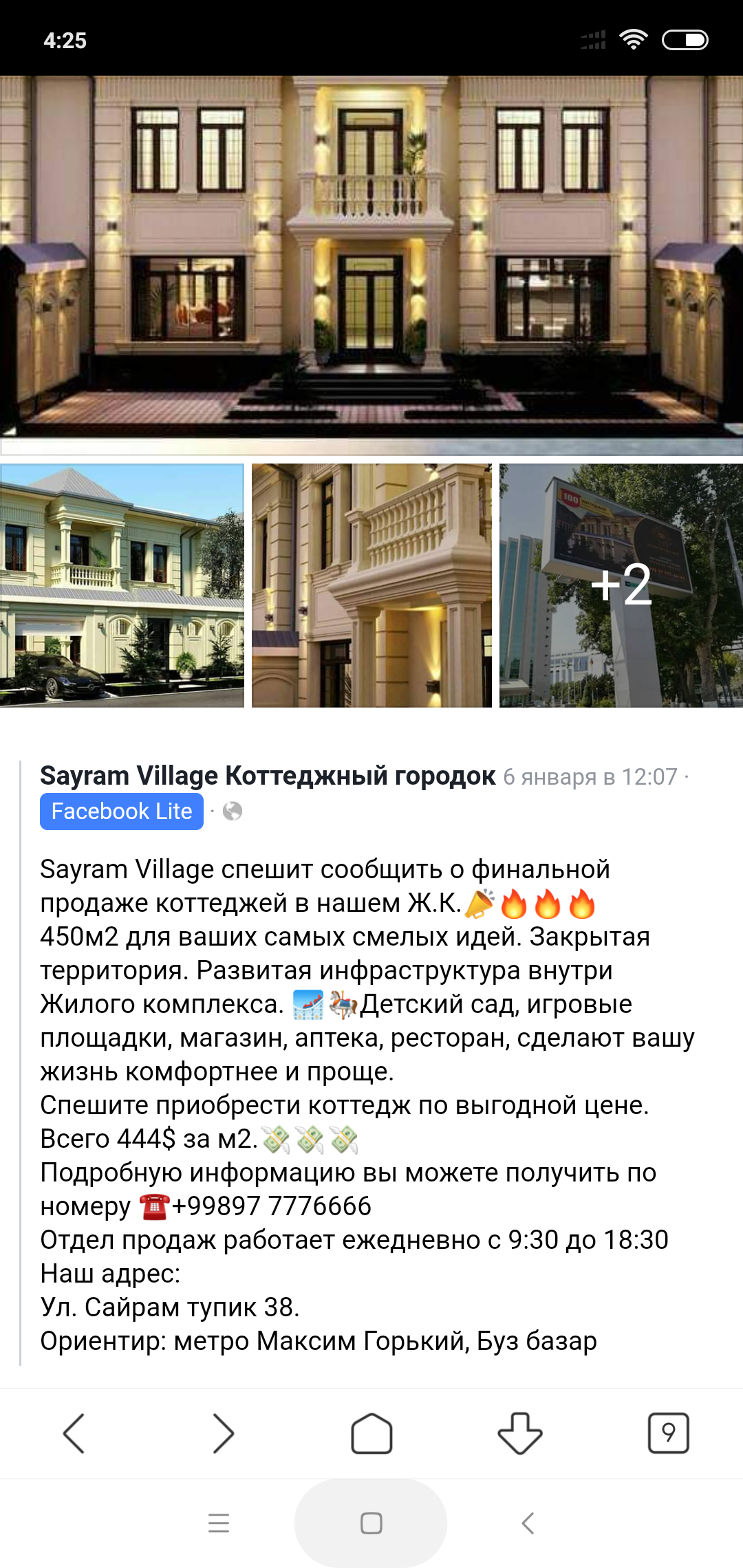This screenshot has height=1568, width=743.
Task: Show the 9 open browser tabs
Action: point(669,1434)
